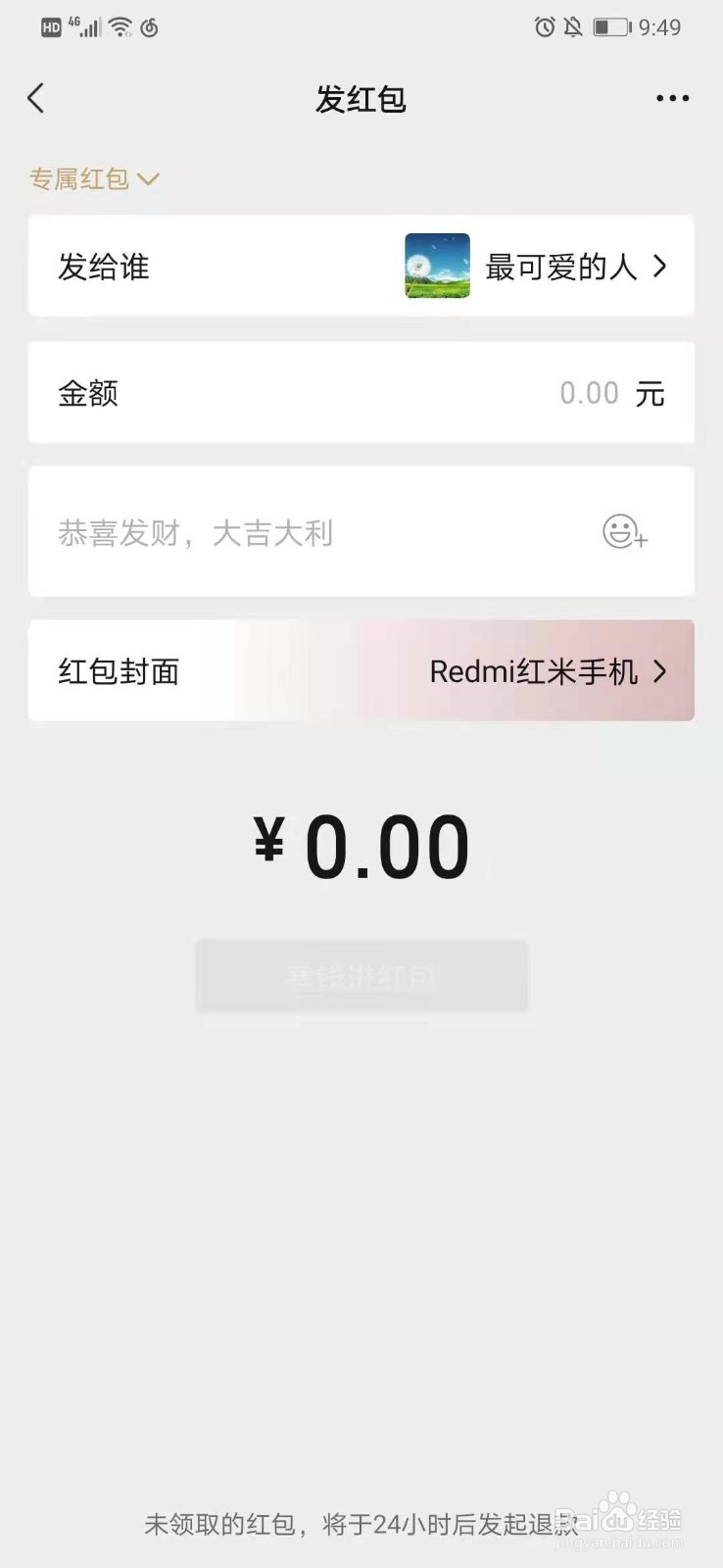The width and height of the screenshot is (723, 1568).
Task: Click the alarm clock status icon
Action: click(546, 27)
